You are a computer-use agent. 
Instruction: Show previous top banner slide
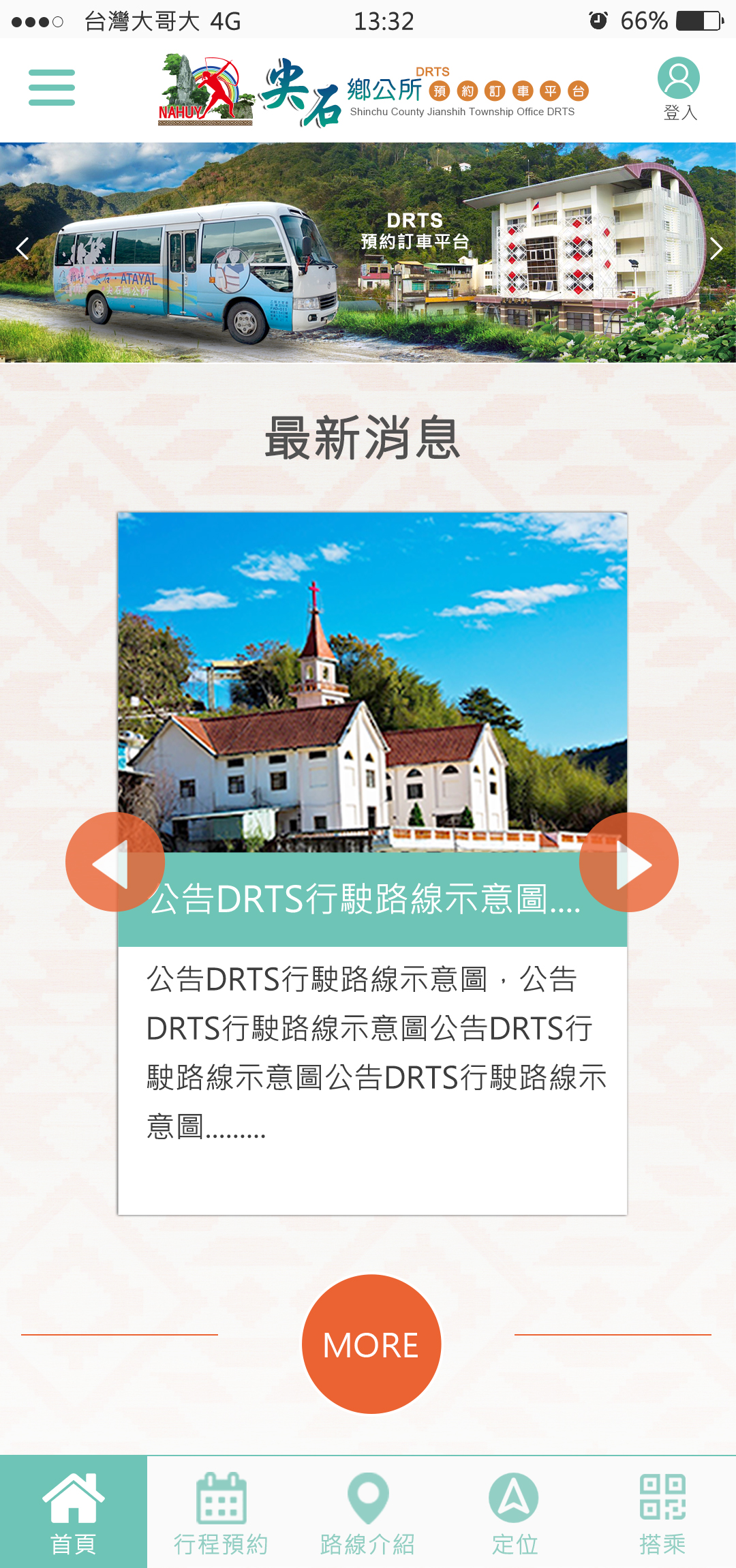[x=22, y=249]
